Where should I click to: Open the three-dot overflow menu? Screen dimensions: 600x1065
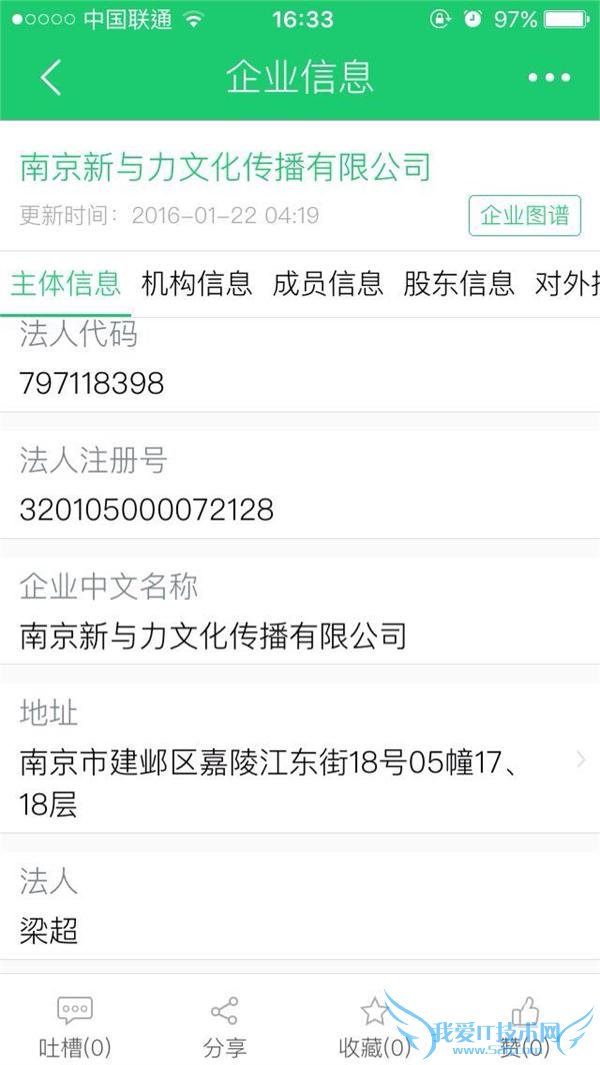tap(549, 77)
